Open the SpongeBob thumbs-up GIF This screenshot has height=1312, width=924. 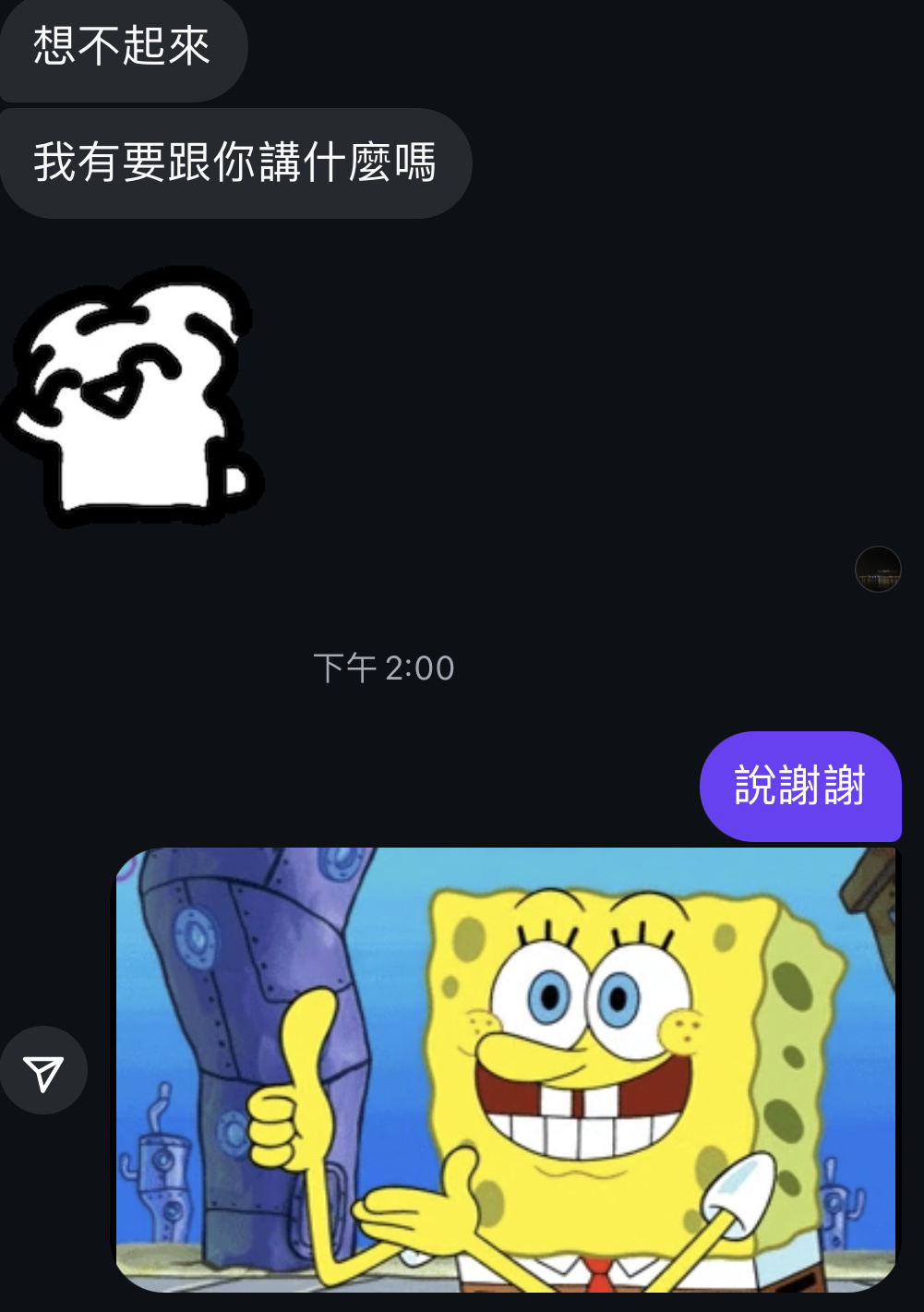coord(505,1069)
